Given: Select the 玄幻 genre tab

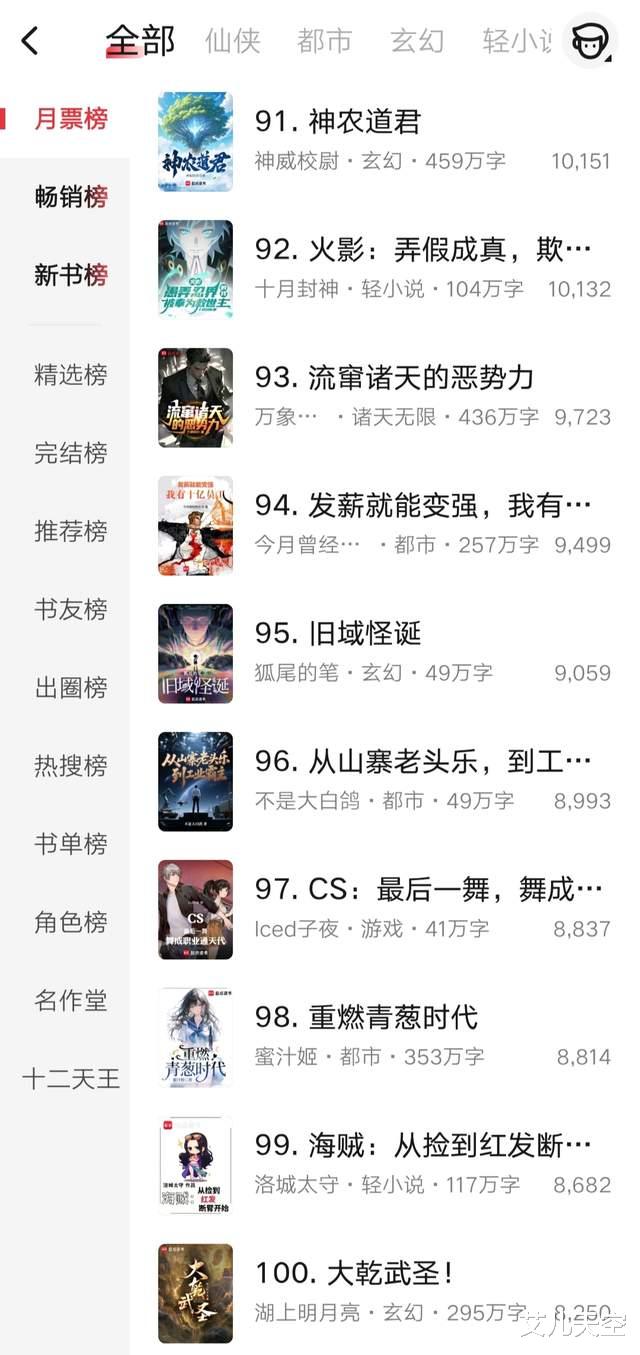Looking at the screenshot, I should pos(417,41).
